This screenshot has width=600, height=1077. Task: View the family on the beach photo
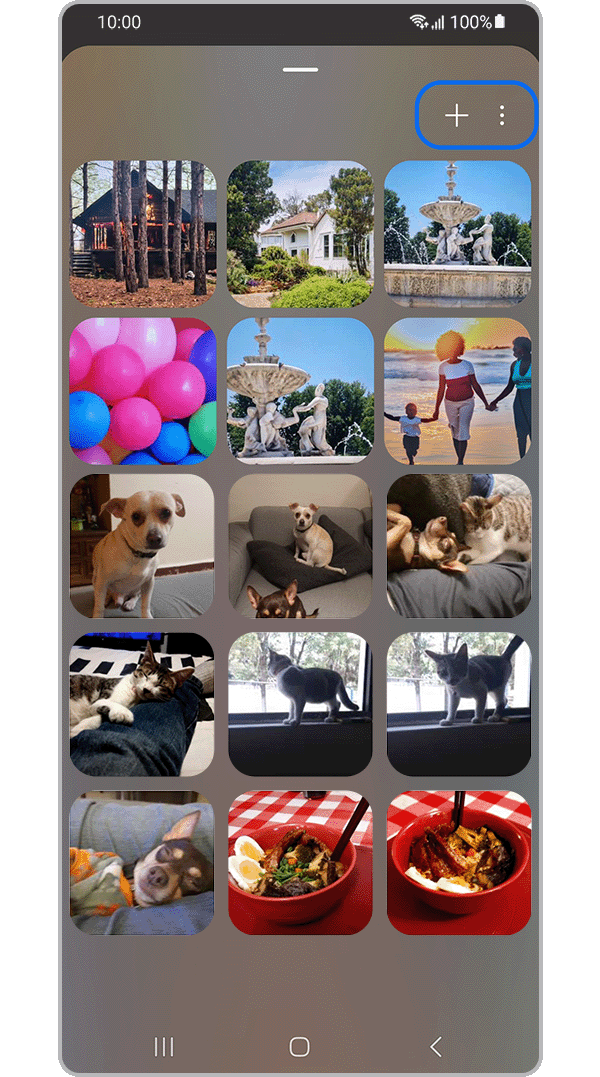458,391
